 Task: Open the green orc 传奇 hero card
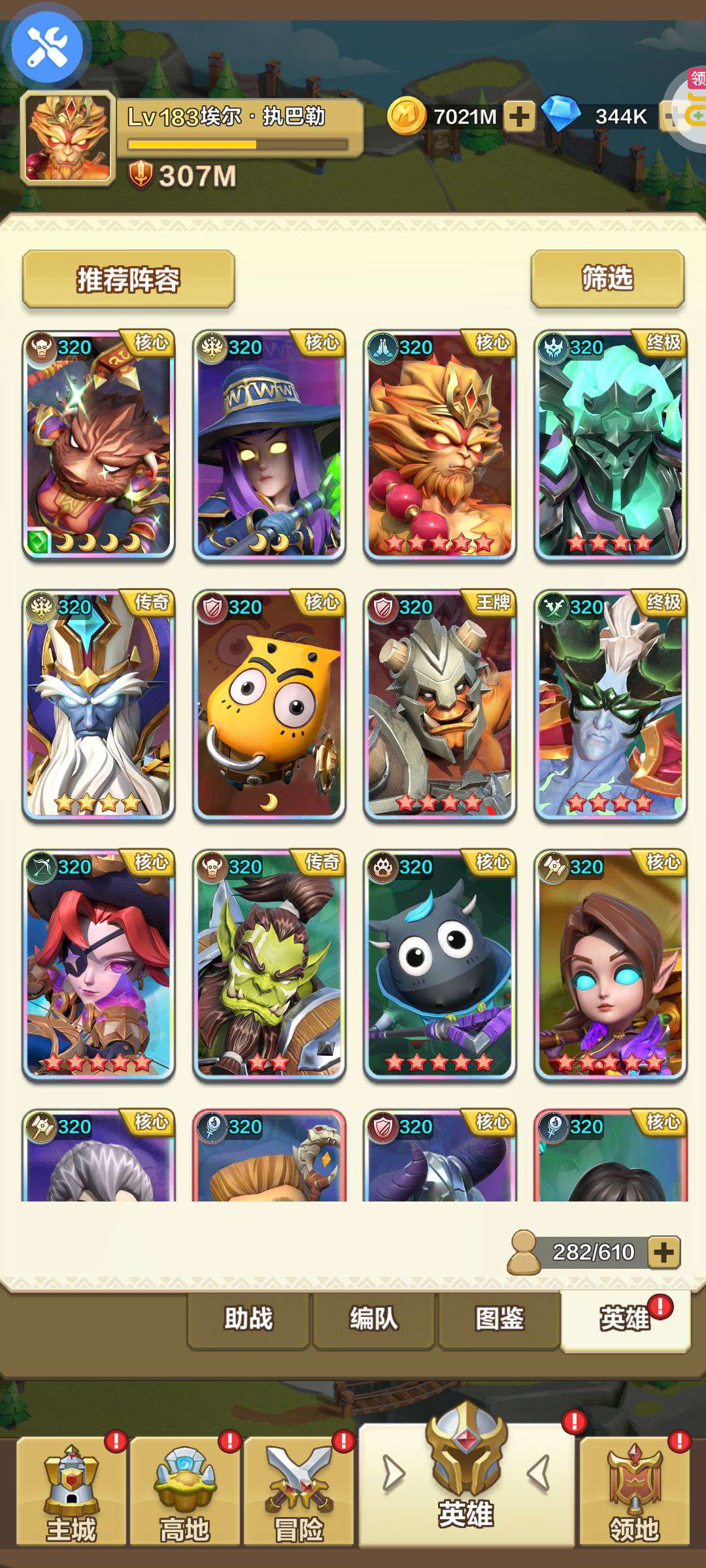coord(269,965)
